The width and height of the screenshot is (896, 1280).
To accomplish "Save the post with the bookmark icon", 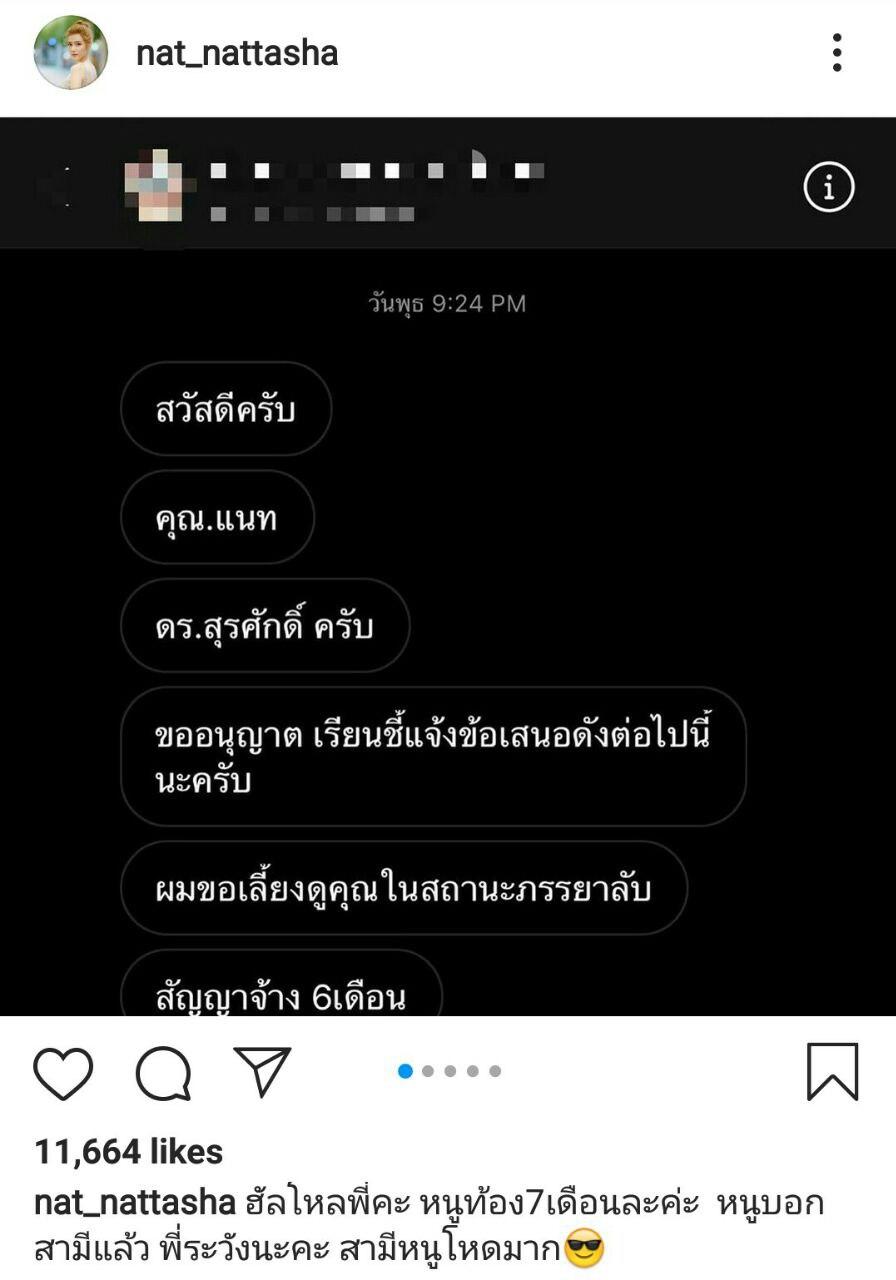I will point(832,1072).
